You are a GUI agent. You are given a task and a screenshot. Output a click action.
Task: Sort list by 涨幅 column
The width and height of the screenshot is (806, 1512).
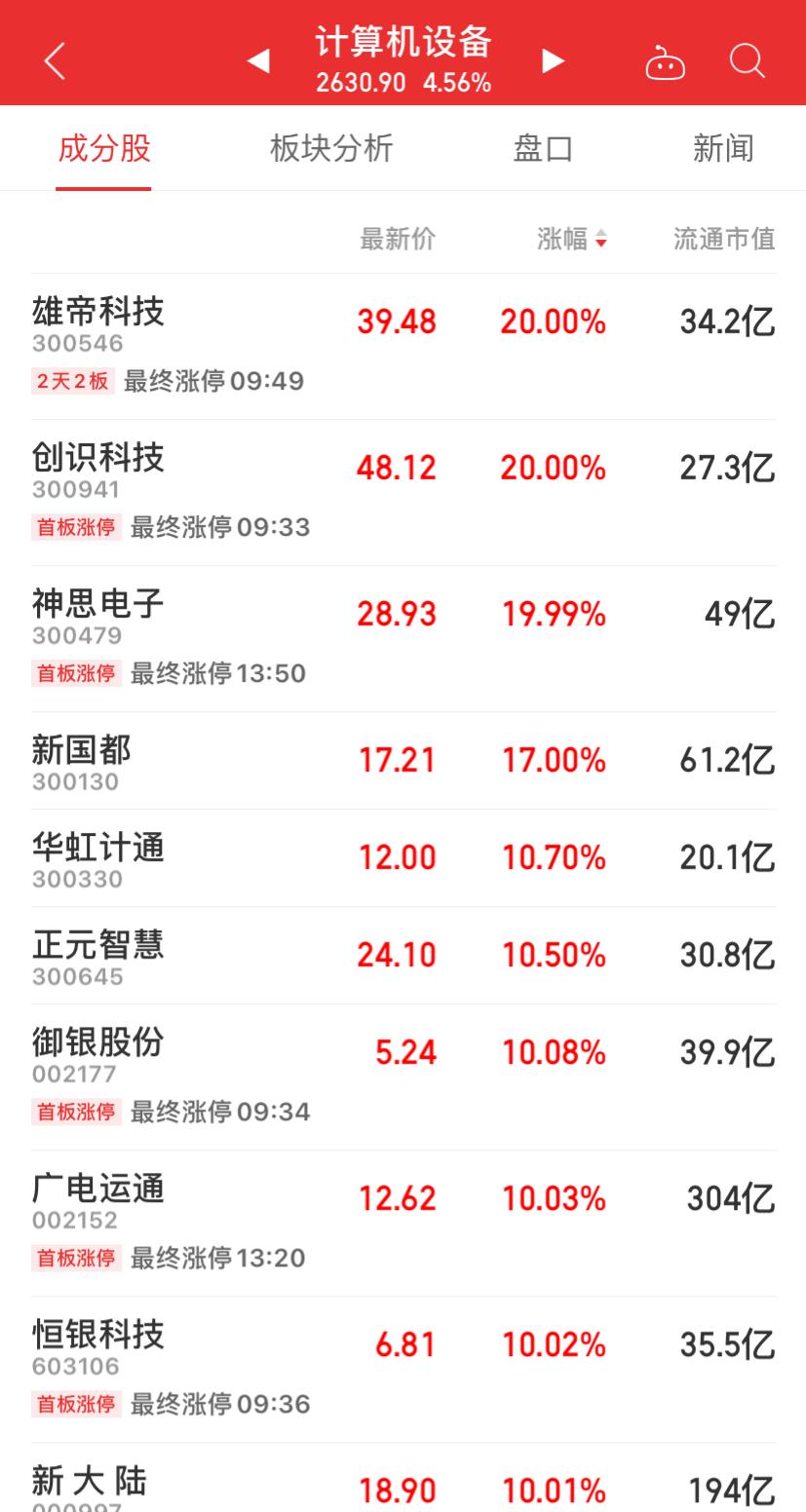tap(572, 239)
